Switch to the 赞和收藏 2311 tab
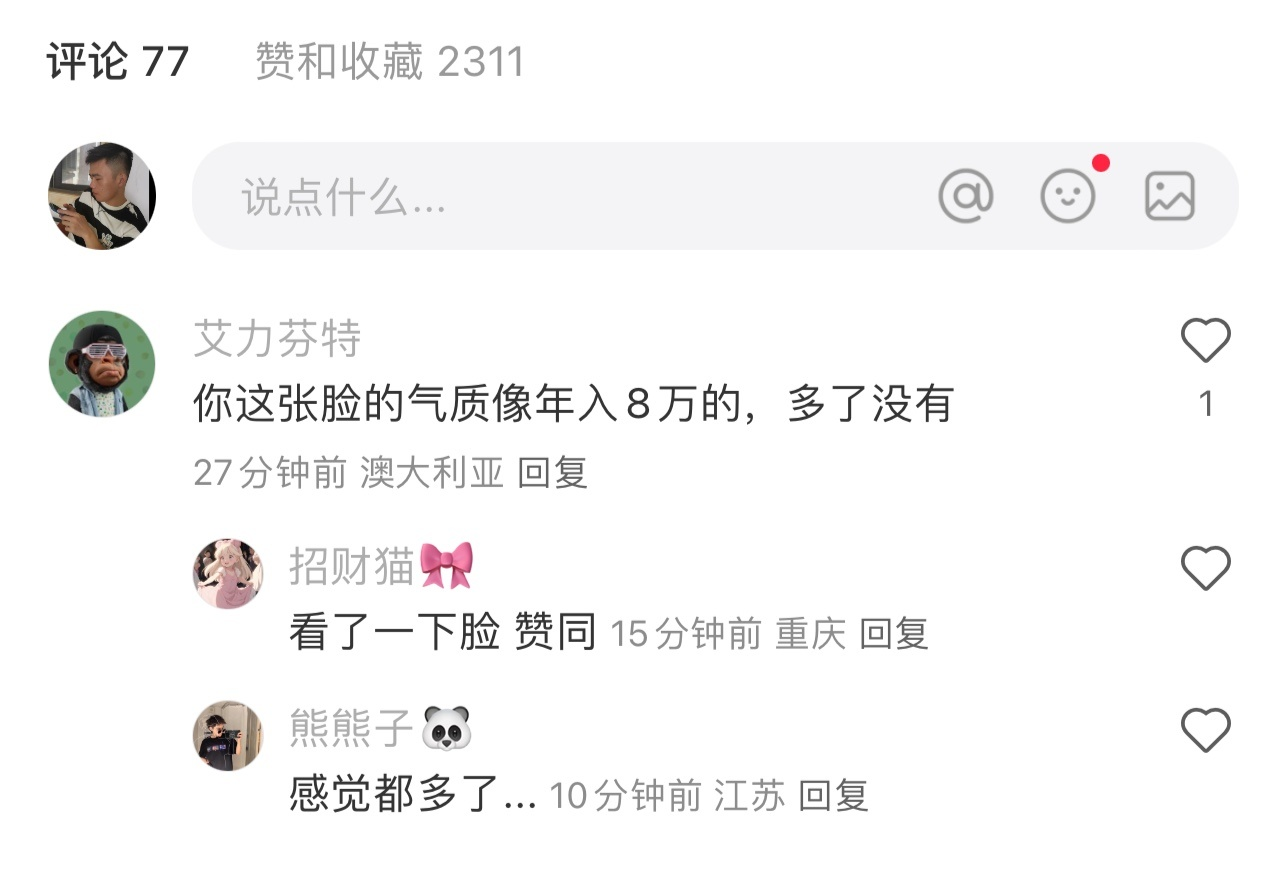 click(x=389, y=63)
